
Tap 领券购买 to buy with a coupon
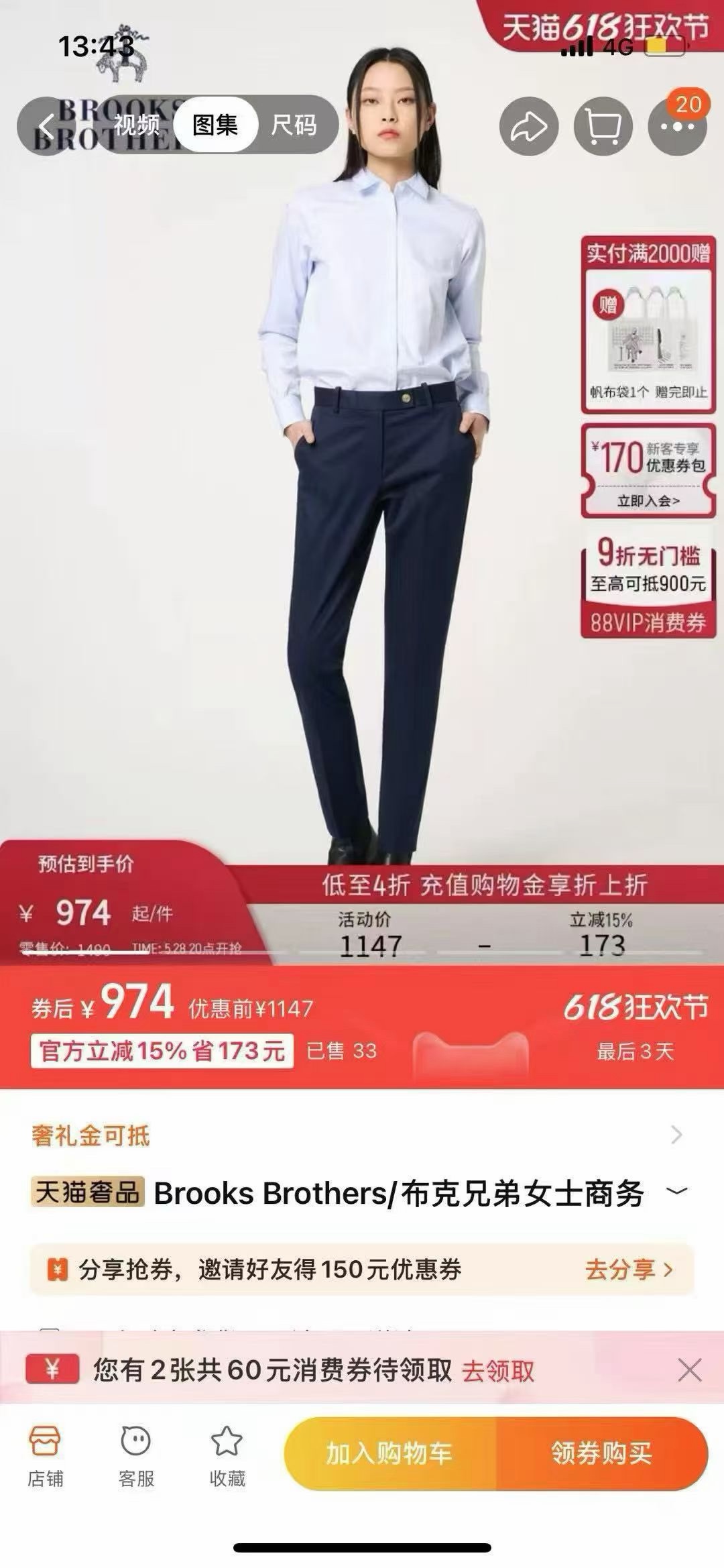coord(601,1453)
